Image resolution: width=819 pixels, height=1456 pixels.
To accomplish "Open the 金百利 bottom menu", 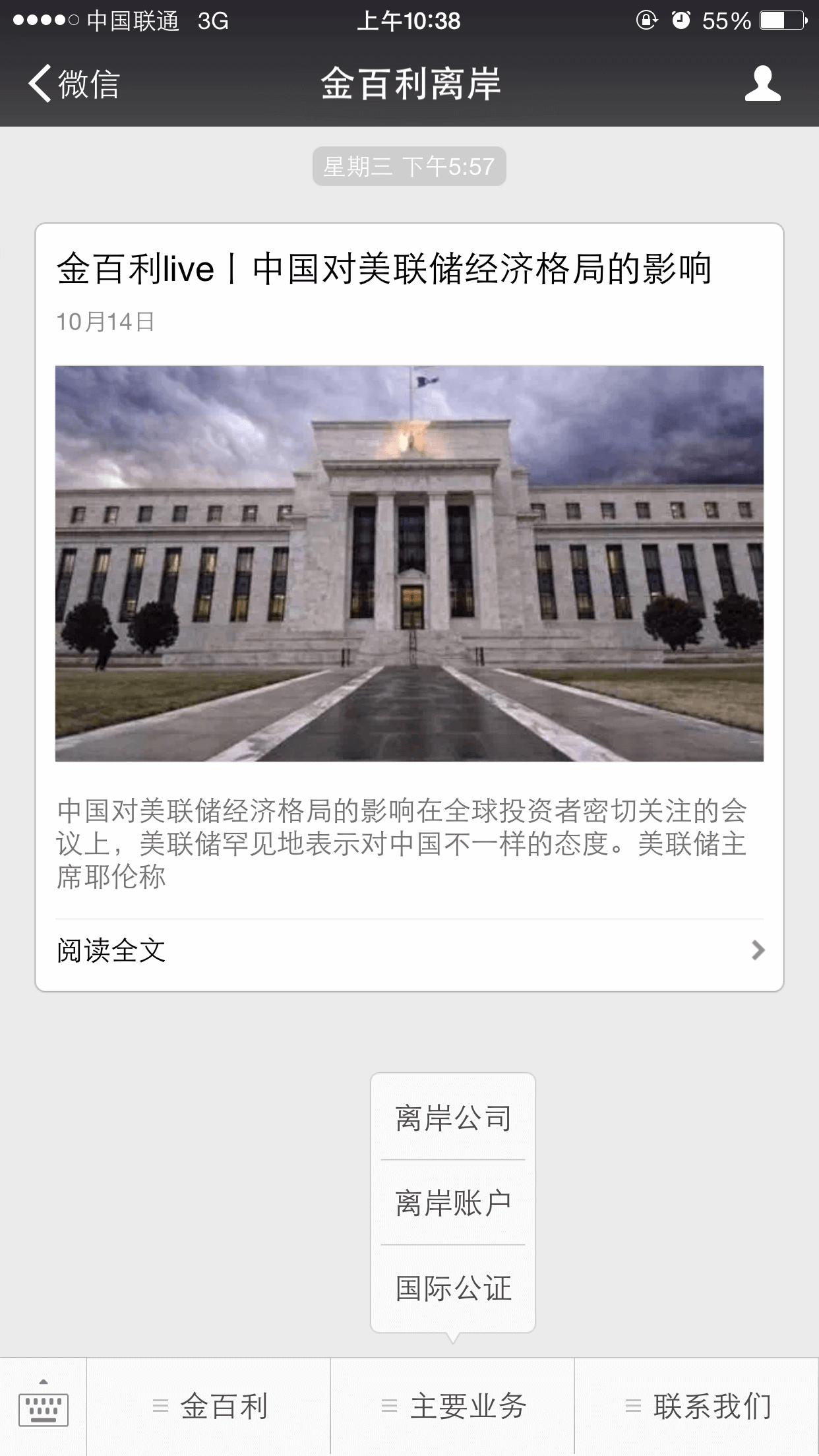I will 209,1406.
